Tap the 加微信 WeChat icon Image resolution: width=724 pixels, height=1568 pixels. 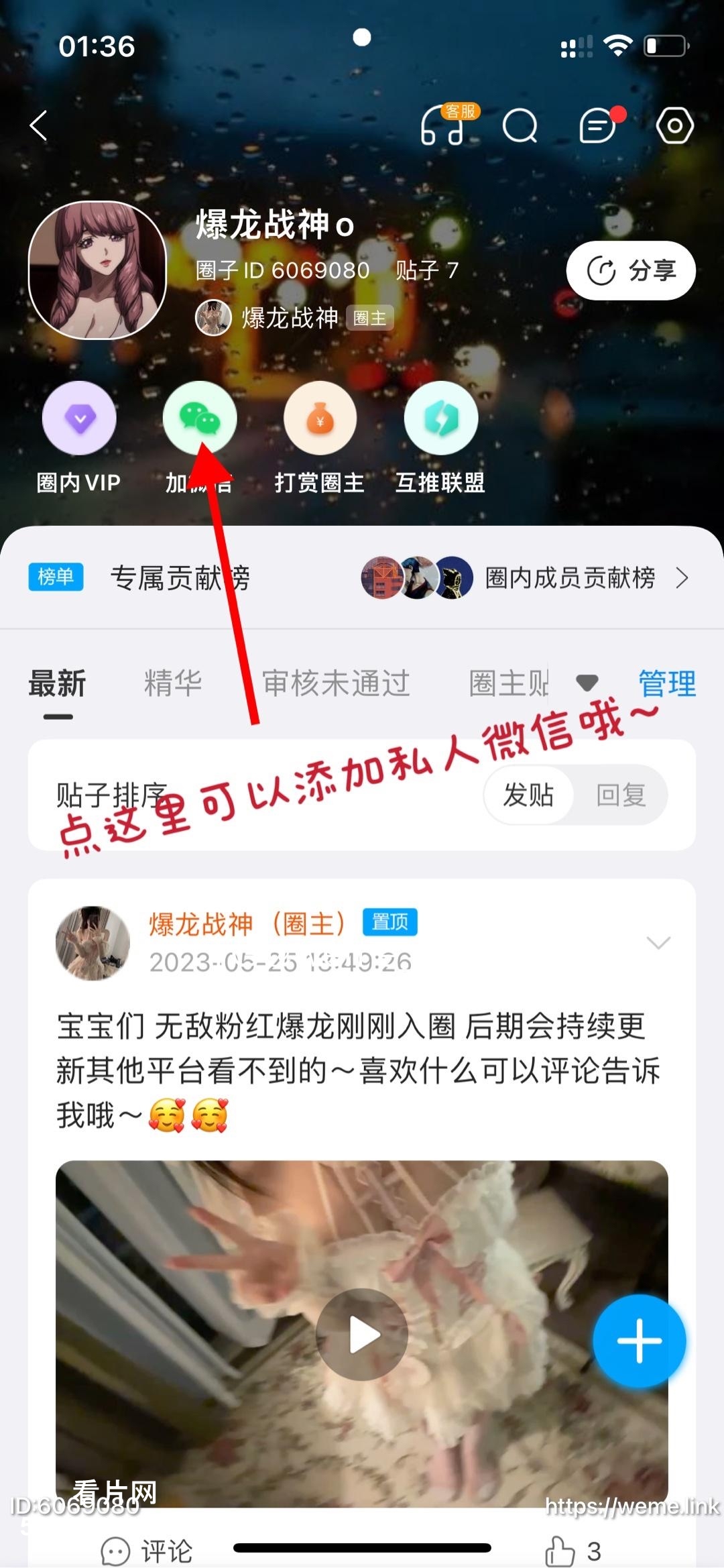tap(200, 417)
